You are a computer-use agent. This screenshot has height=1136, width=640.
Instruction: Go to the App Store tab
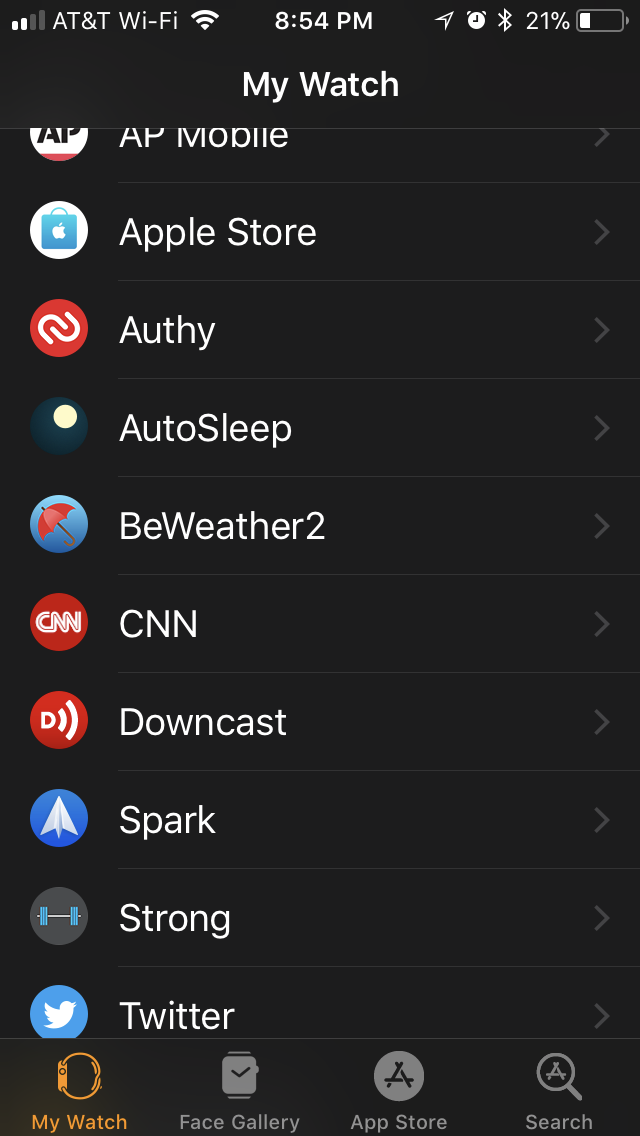click(x=399, y=1090)
